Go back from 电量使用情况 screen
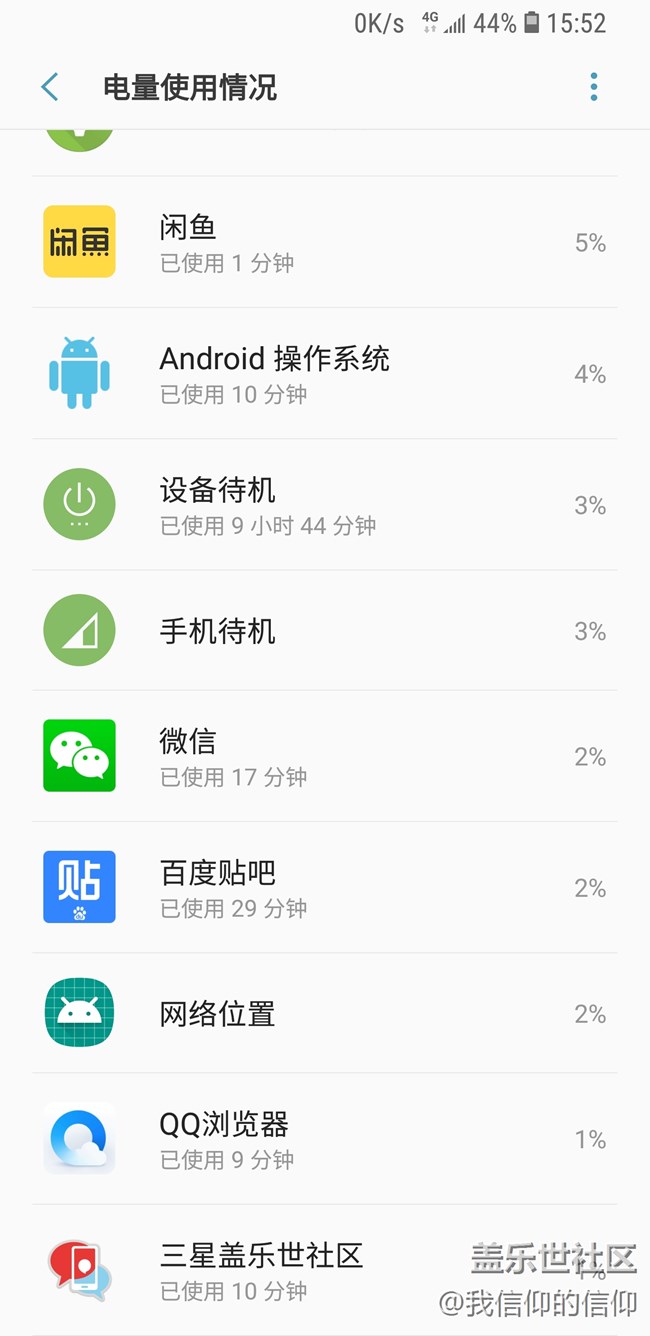The image size is (650, 1336). [50, 87]
